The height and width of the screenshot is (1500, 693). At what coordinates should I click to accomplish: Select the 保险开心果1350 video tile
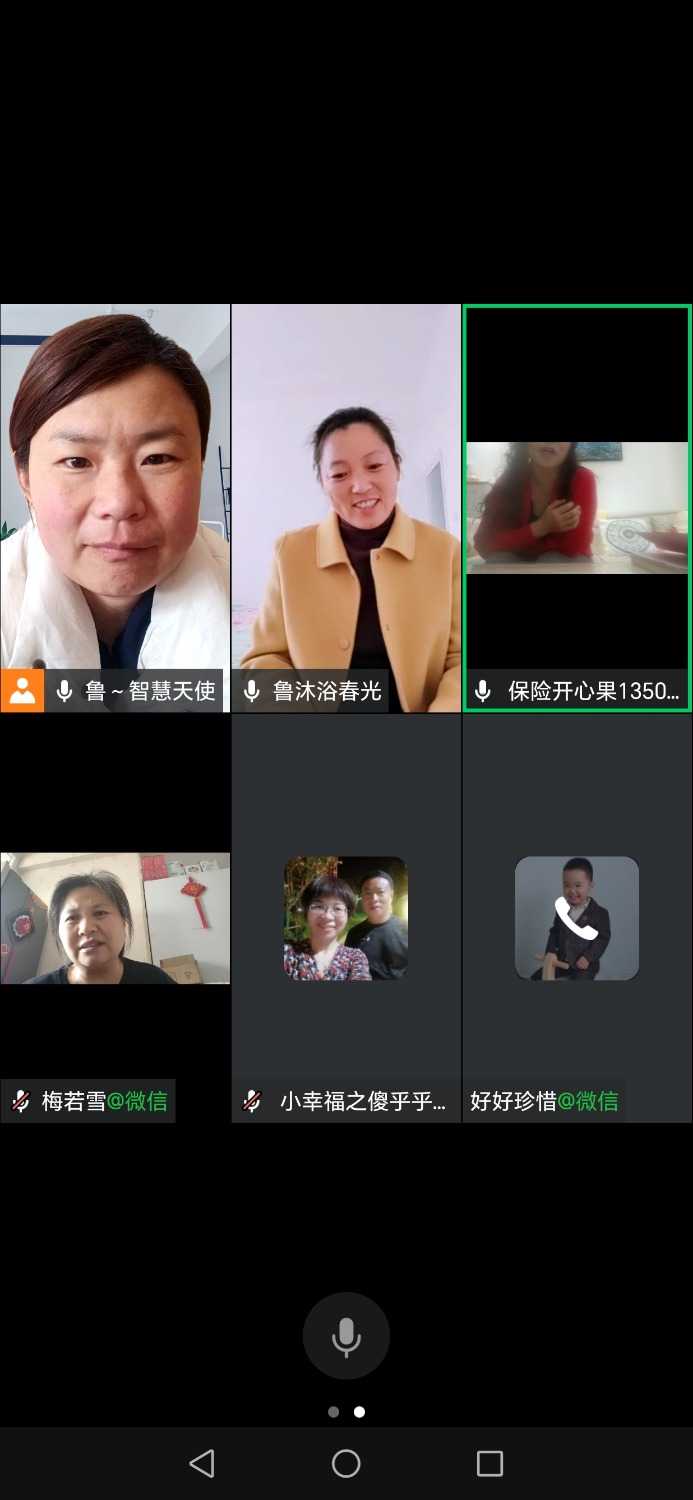(577, 507)
